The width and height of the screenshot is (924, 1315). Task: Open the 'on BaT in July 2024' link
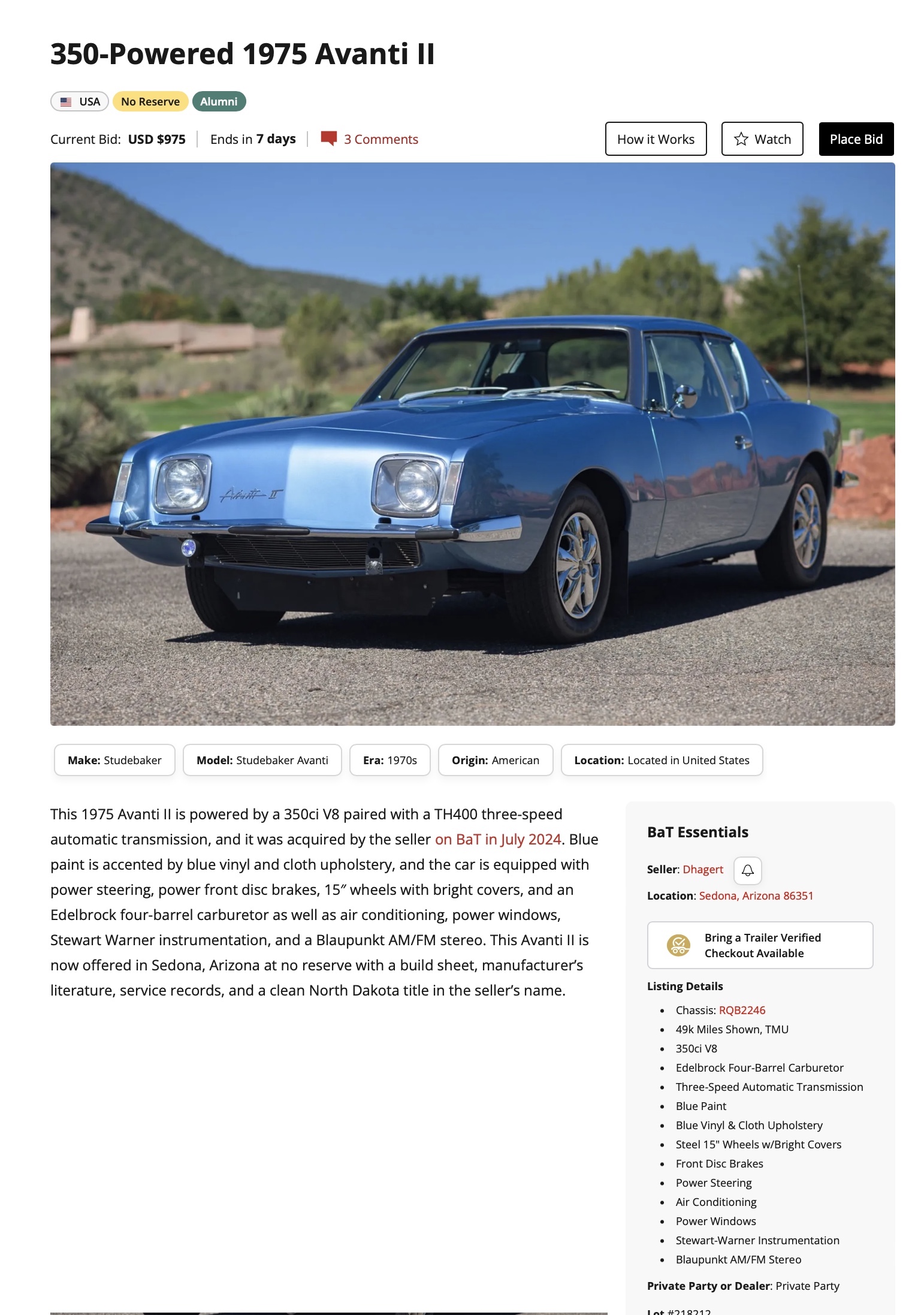click(497, 839)
